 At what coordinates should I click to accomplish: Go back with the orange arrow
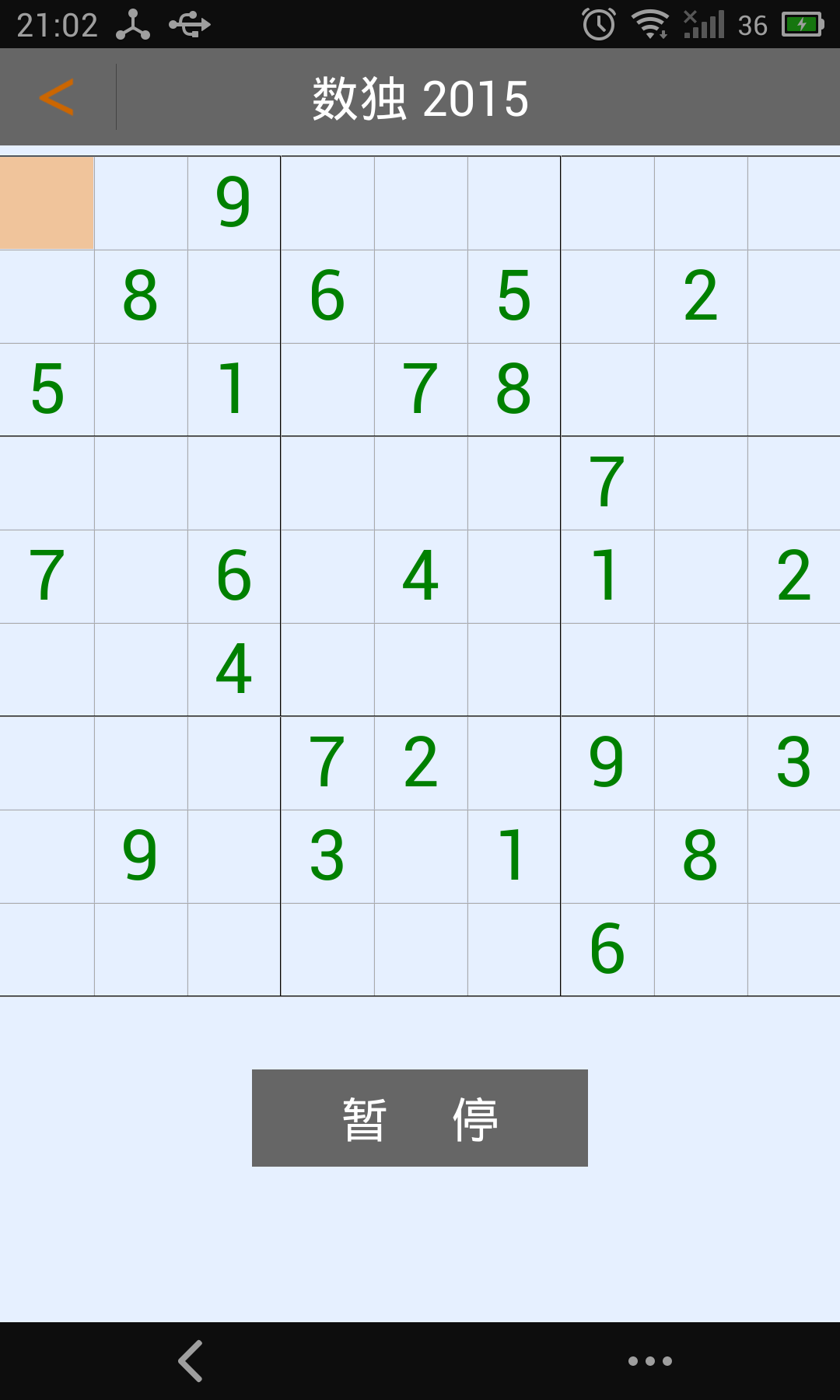57,97
